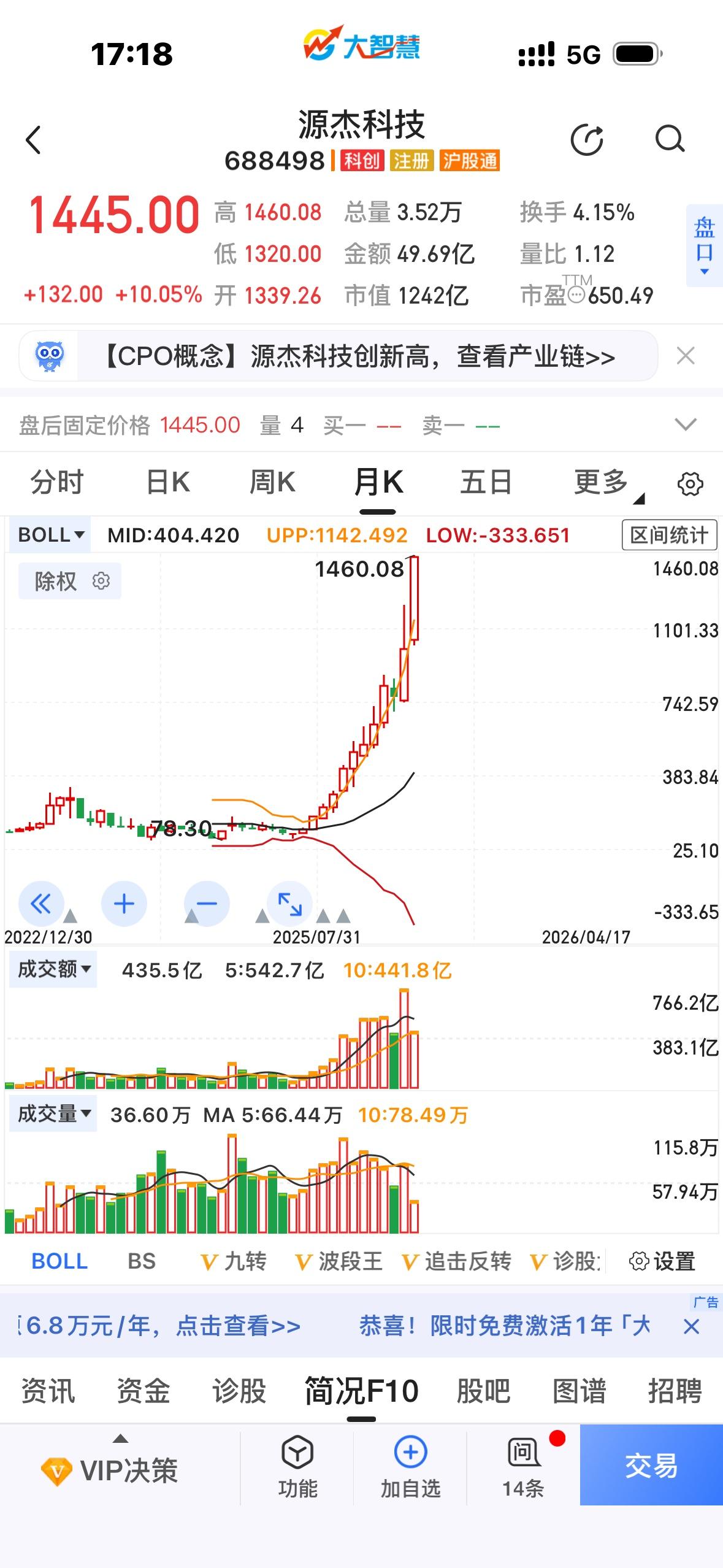Zoom out the chart with the minus icon

[205, 903]
